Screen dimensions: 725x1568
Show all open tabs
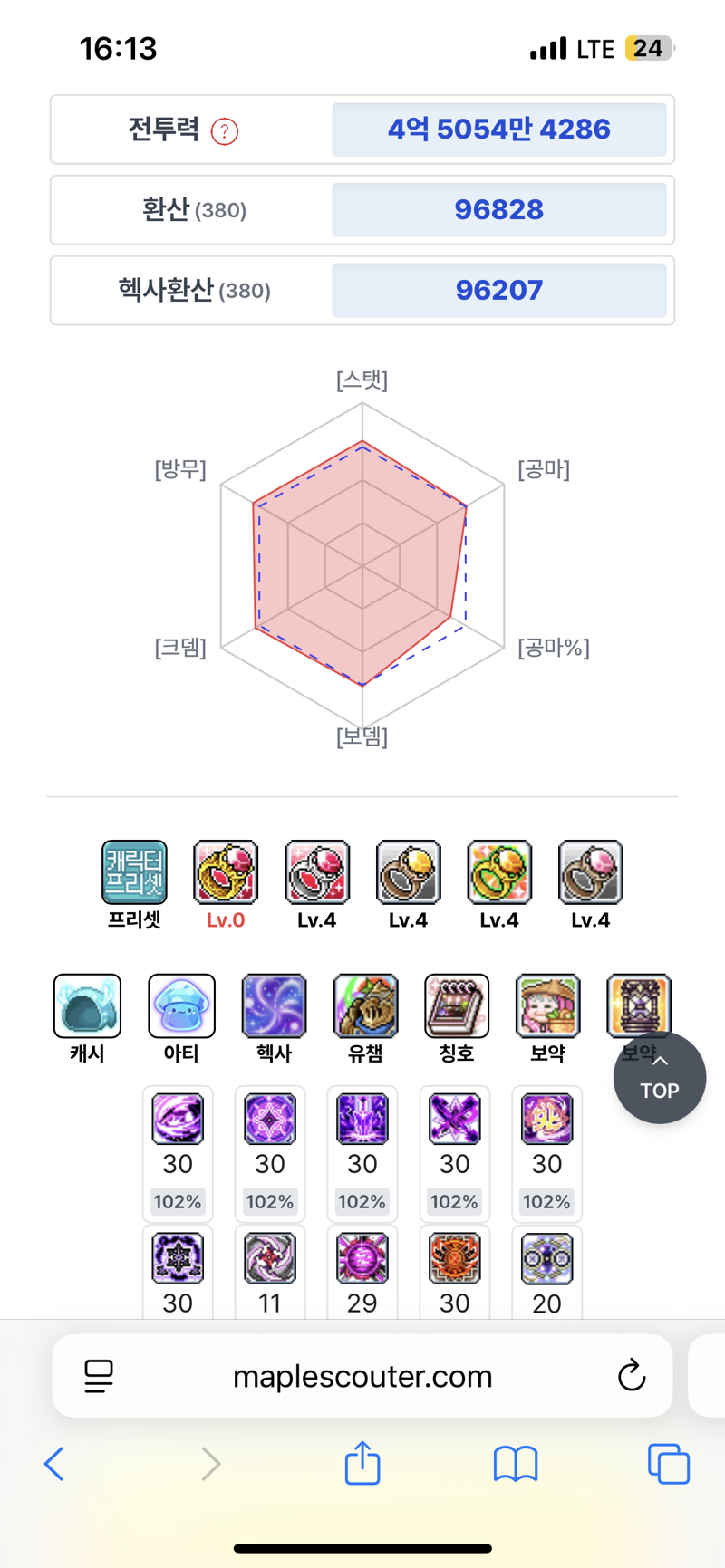pos(668,1464)
